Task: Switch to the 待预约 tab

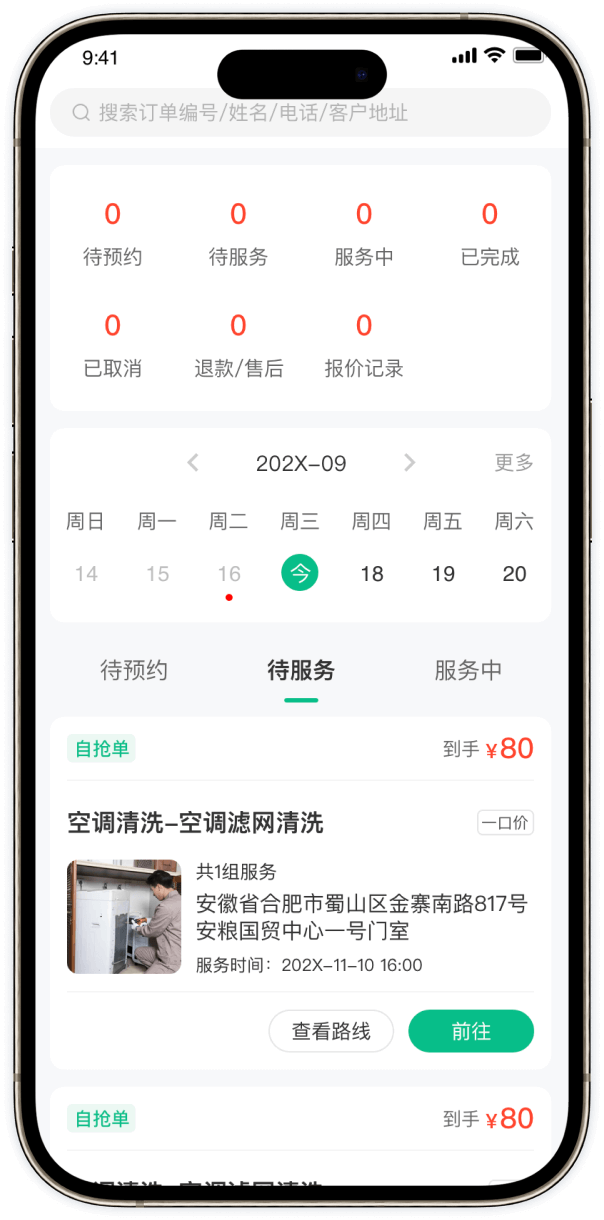Action: click(134, 671)
